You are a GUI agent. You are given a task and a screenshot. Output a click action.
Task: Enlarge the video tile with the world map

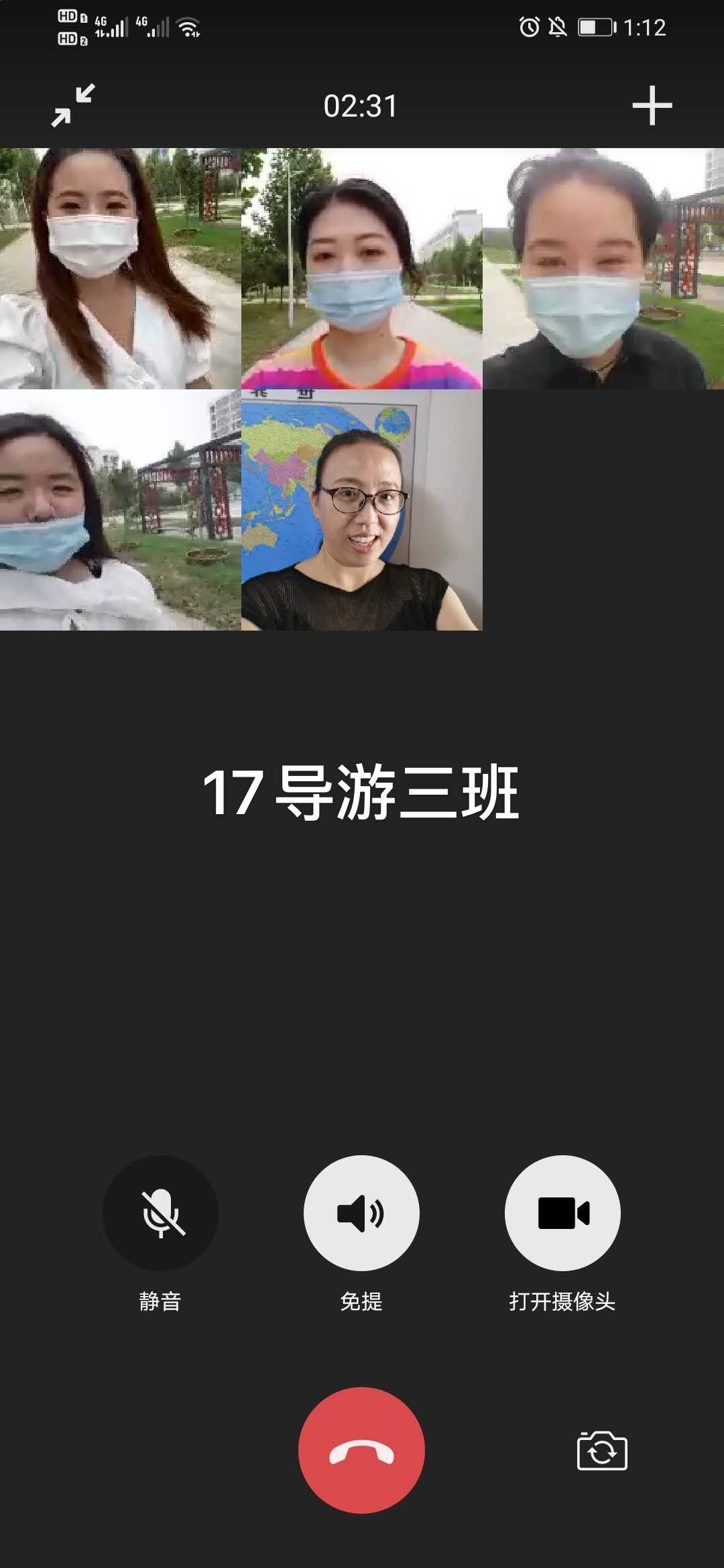pos(361,510)
